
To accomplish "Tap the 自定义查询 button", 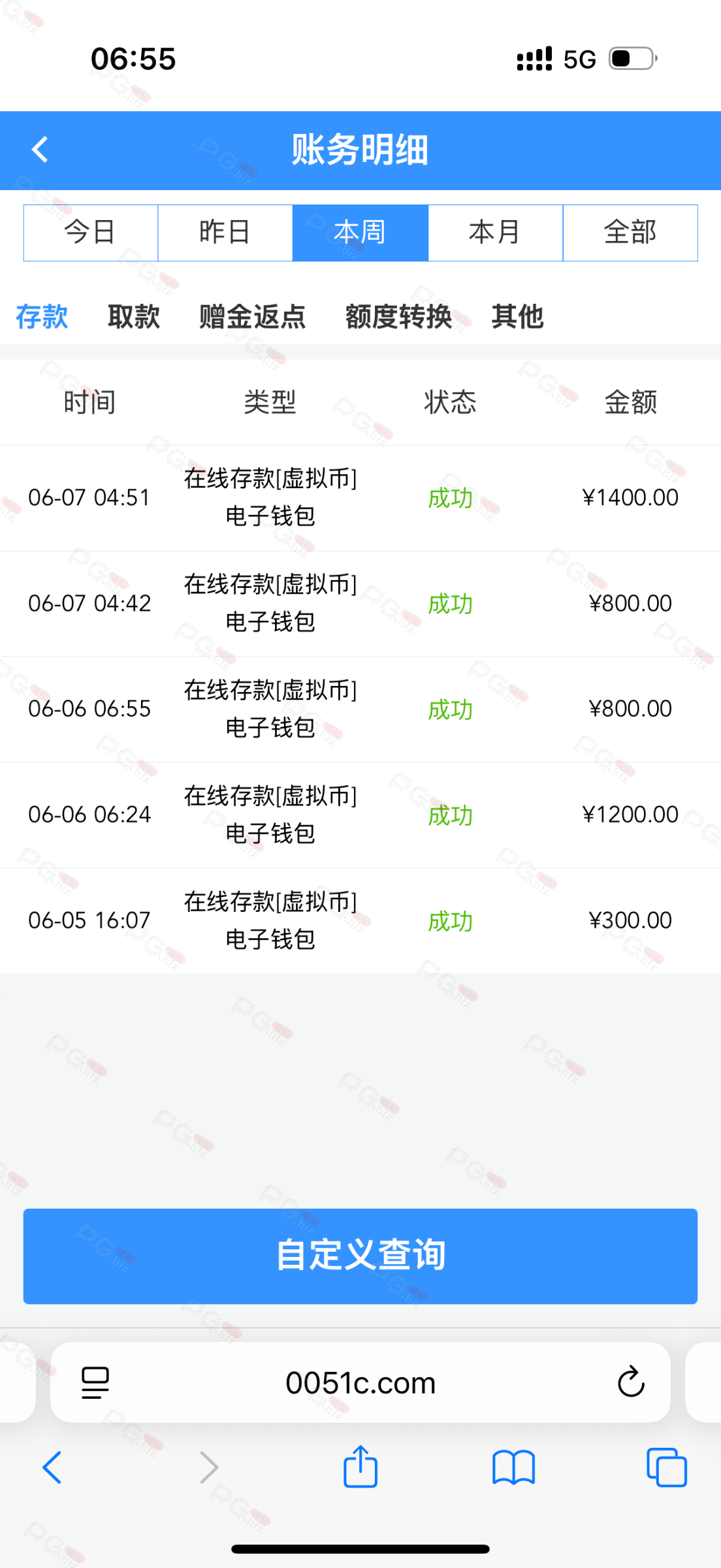I will pos(360,1256).
